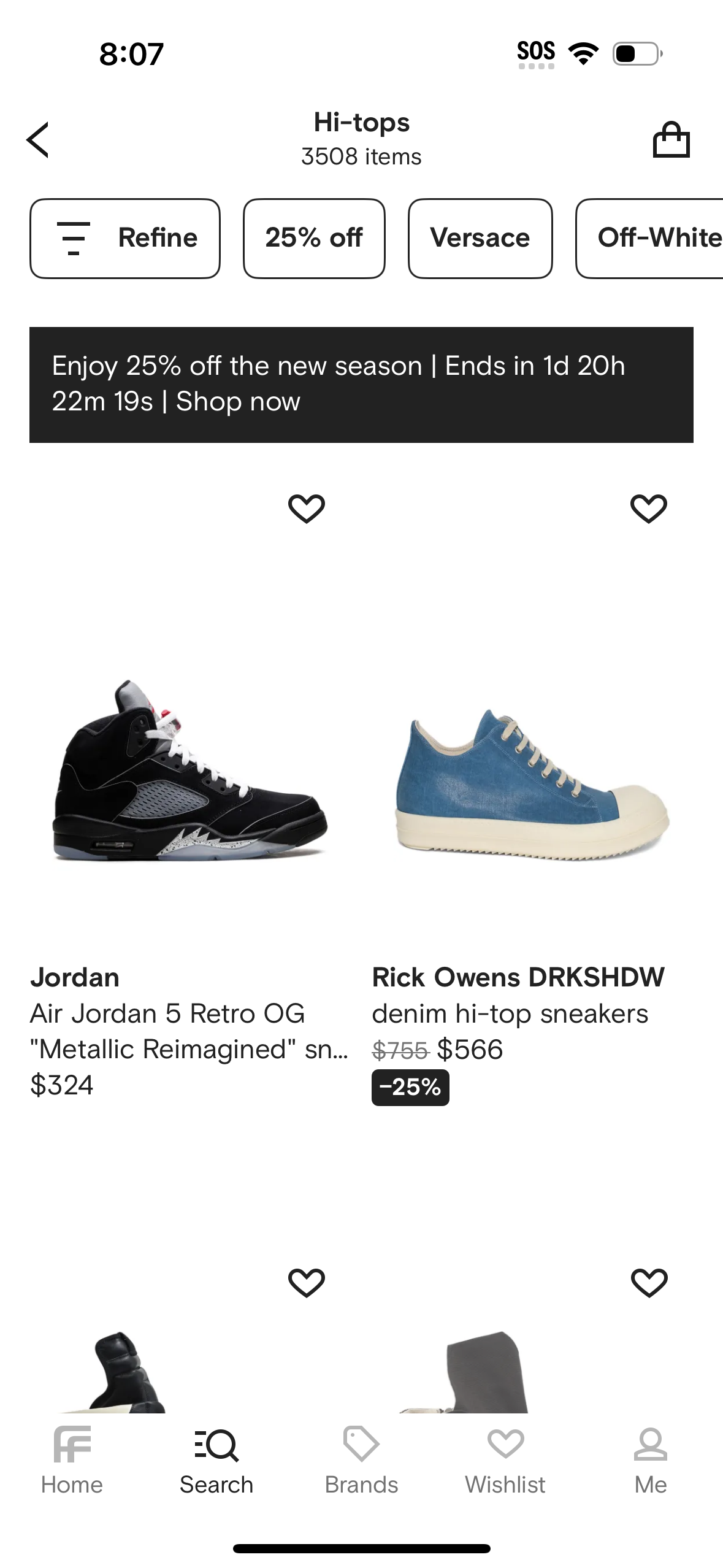Select the 25% off filter chip
Screen dimensions: 723x1568
[x=314, y=238]
